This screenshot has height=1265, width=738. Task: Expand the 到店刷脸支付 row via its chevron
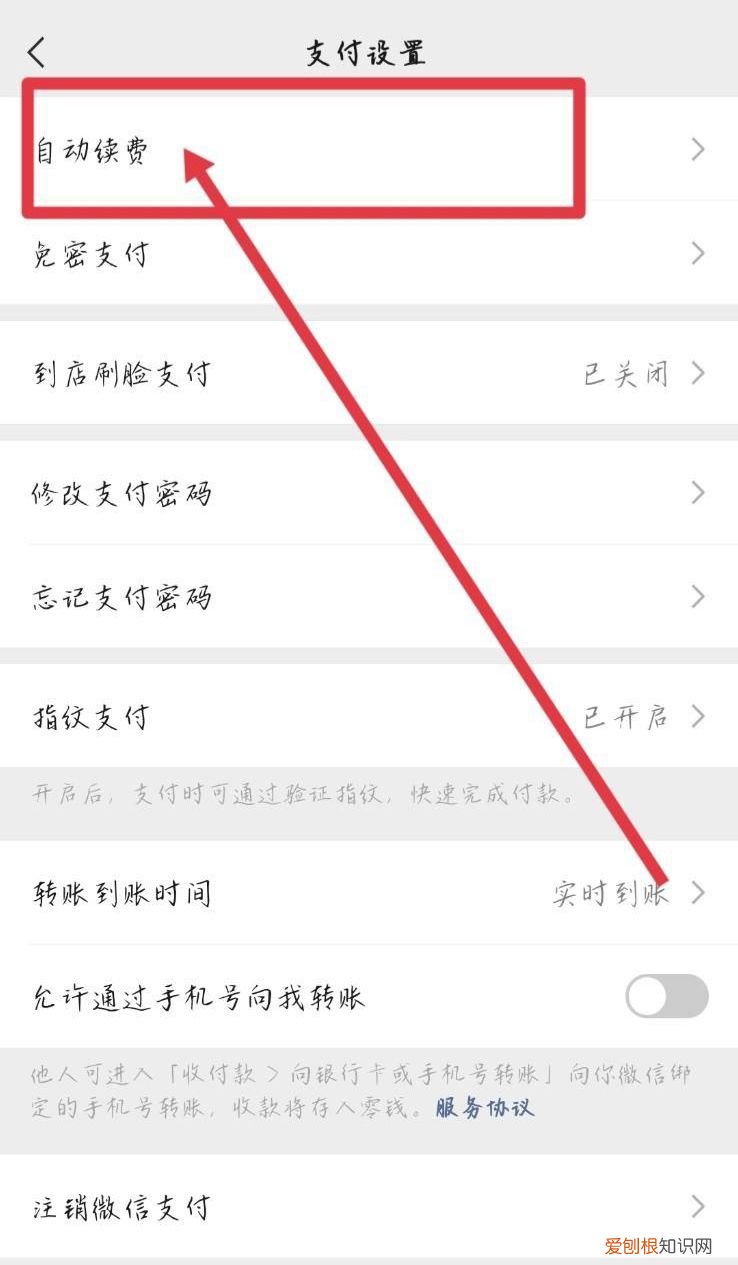[697, 372]
